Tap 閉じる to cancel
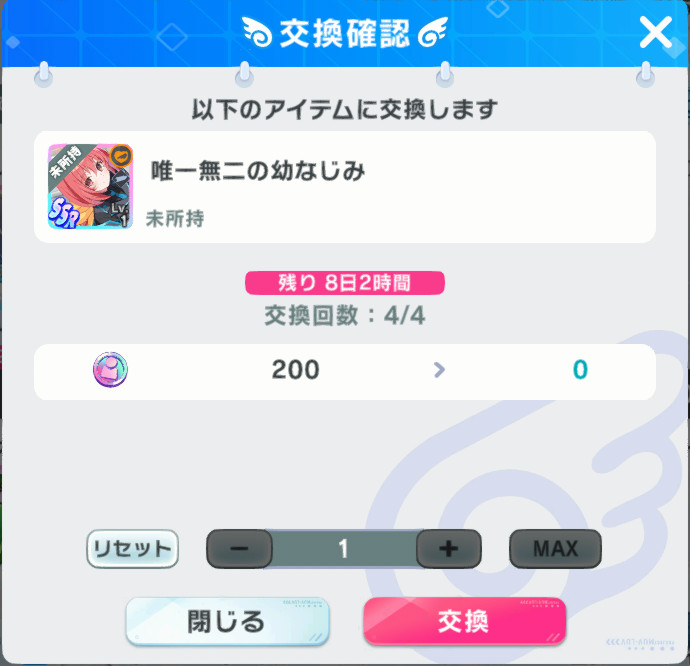Screen dimensions: 690x666 227,621
